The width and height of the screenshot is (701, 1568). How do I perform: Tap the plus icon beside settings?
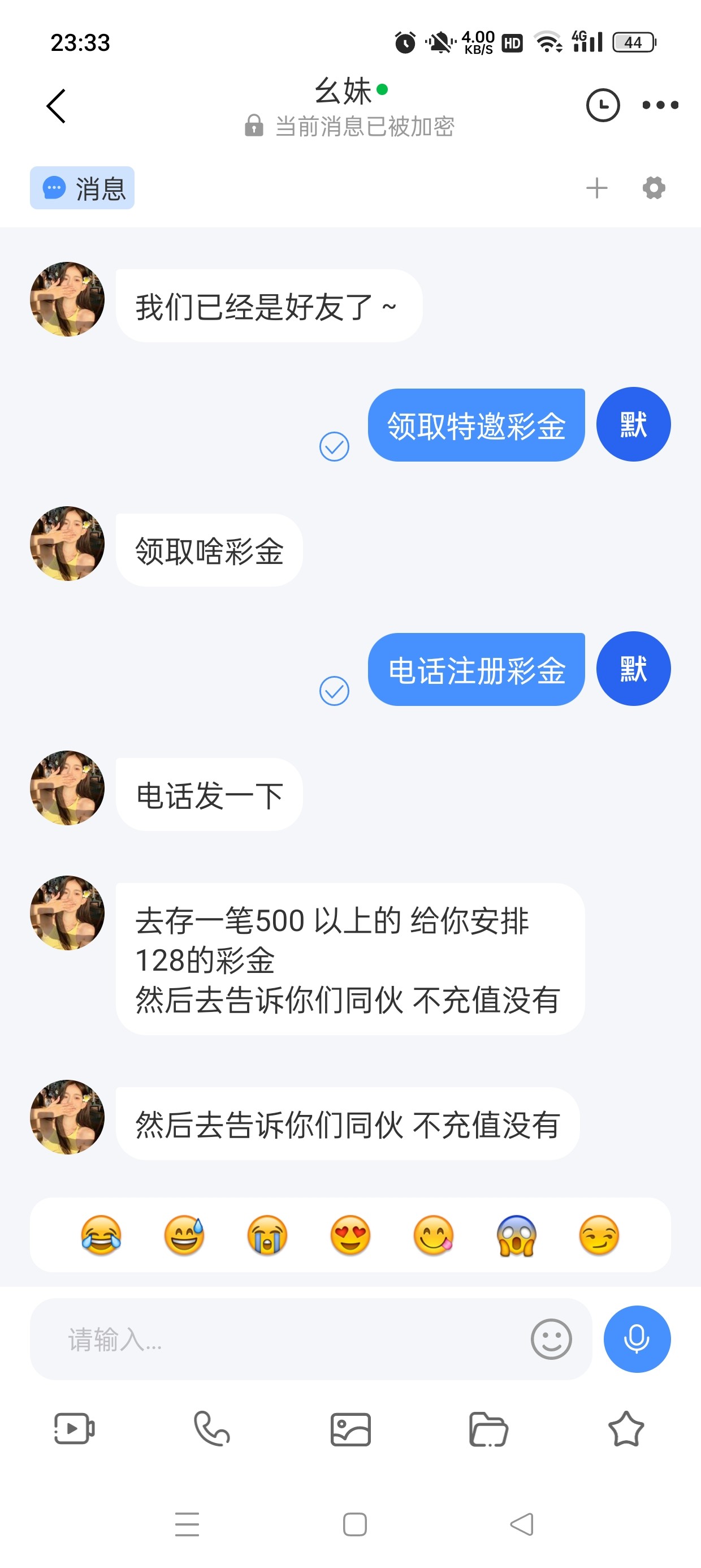(596, 188)
